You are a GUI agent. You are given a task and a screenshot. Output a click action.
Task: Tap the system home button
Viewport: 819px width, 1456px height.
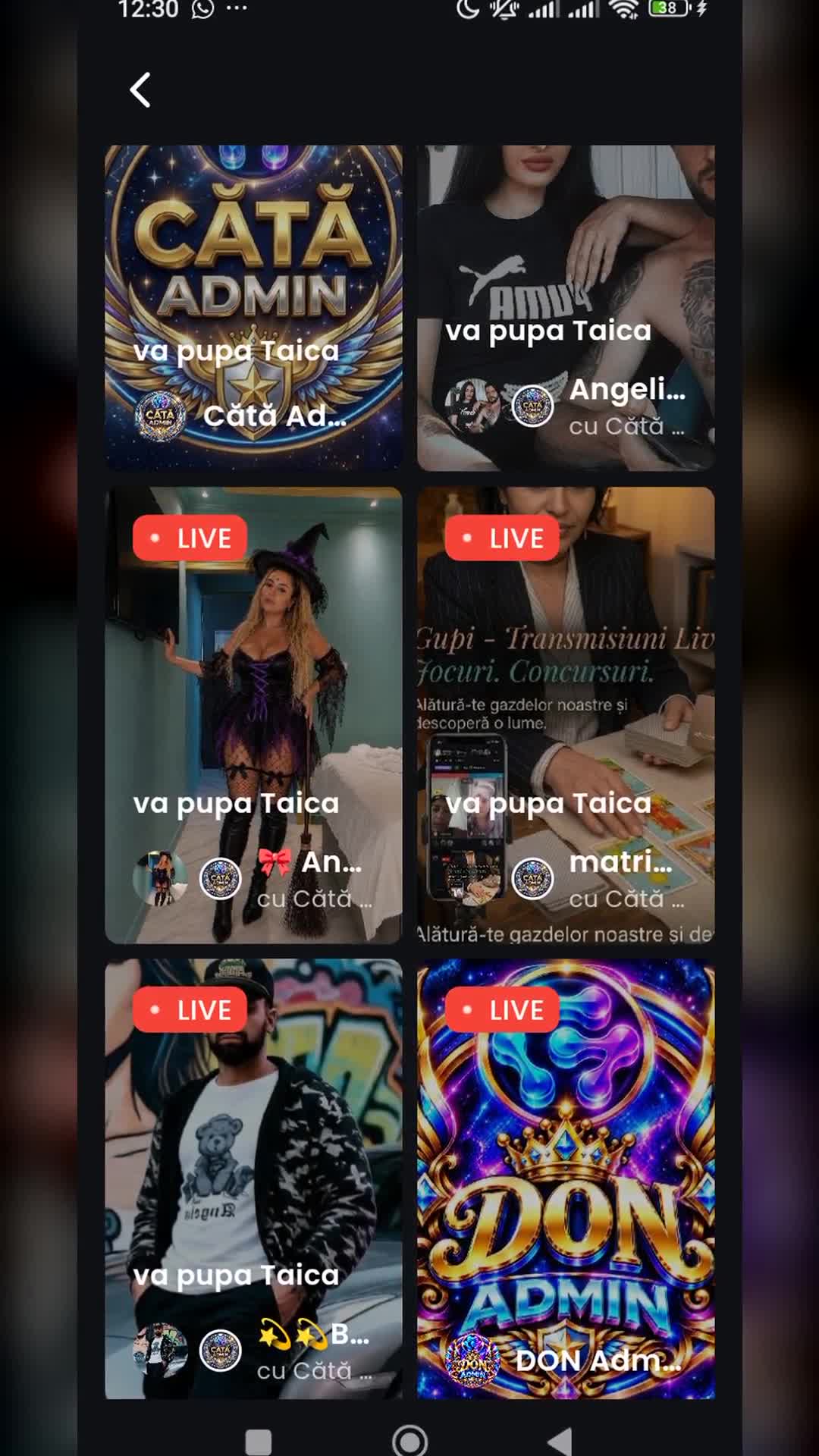coord(409,1441)
